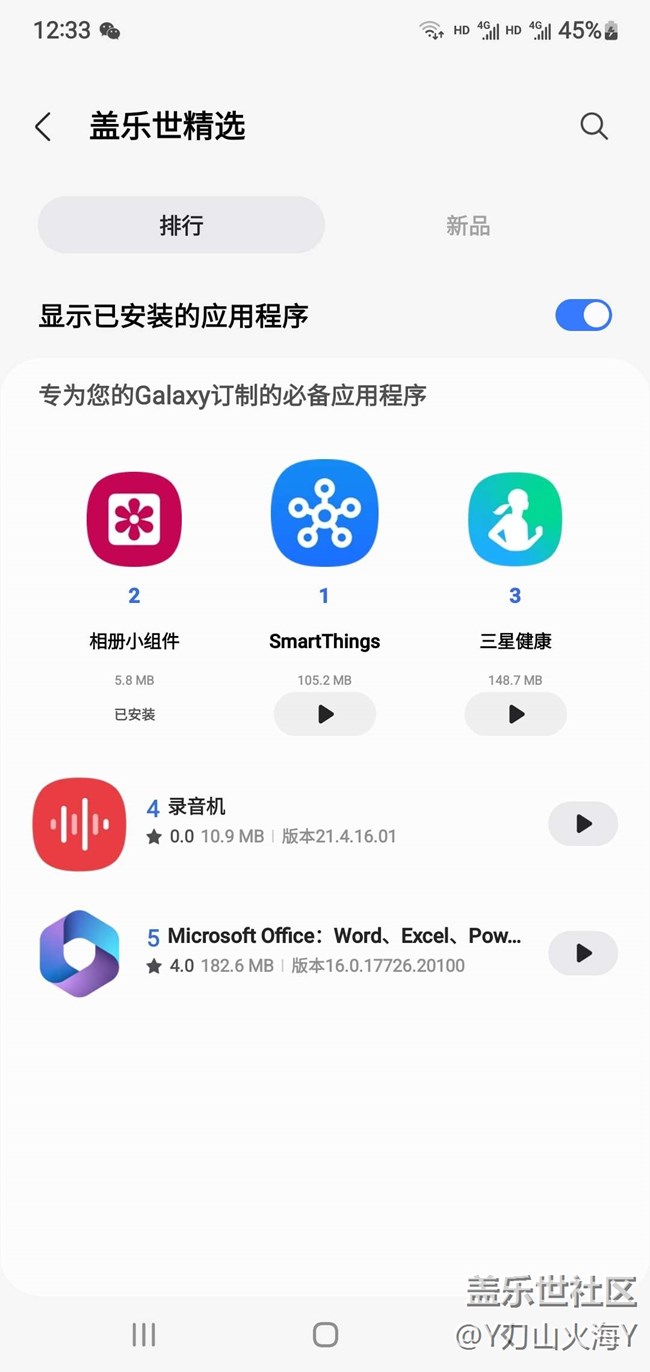The height and width of the screenshot is (1372, 650).
Task: Switch to the 新品 tab
Action: click(468, 226)
